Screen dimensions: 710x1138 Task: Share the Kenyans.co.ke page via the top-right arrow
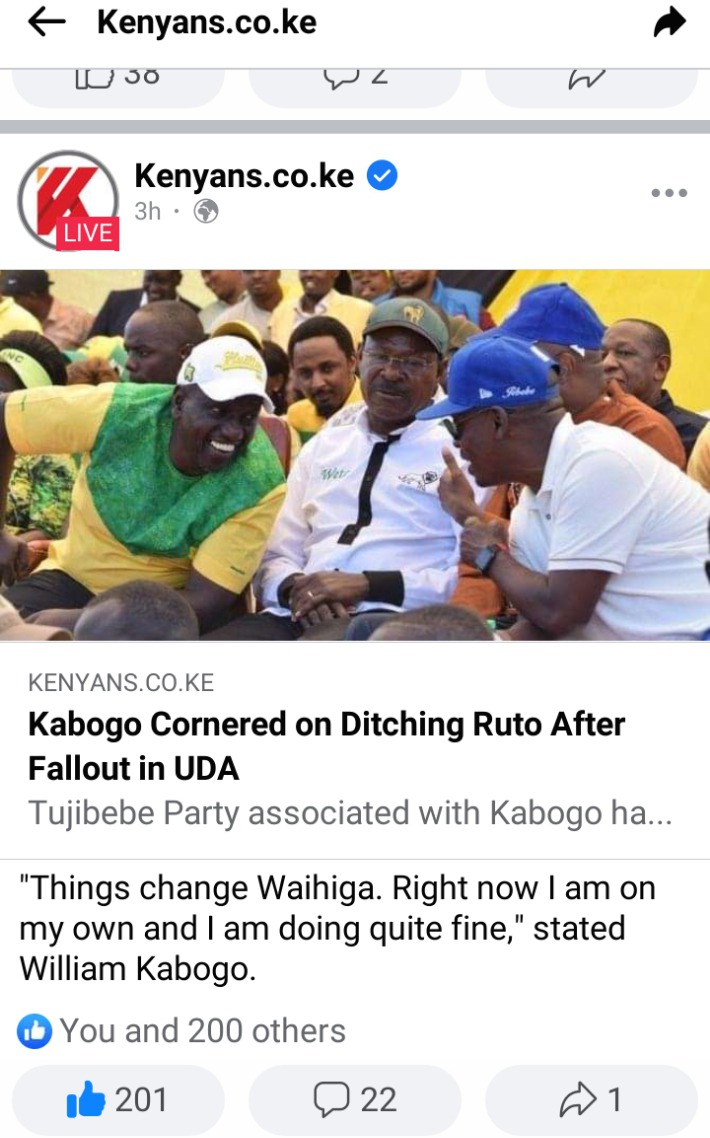point(669,22)
